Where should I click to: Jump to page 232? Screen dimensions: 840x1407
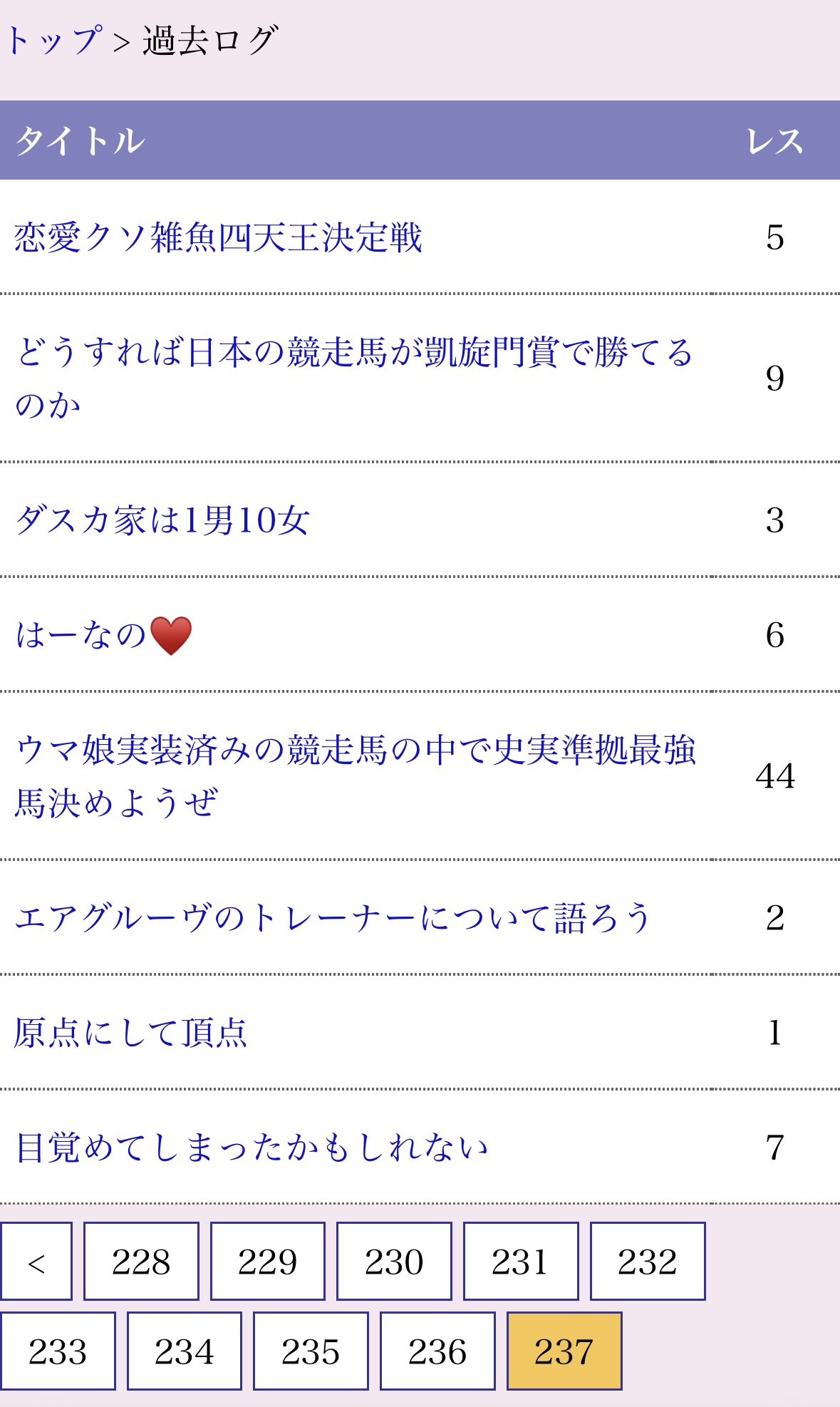(x=648, y=1262)
